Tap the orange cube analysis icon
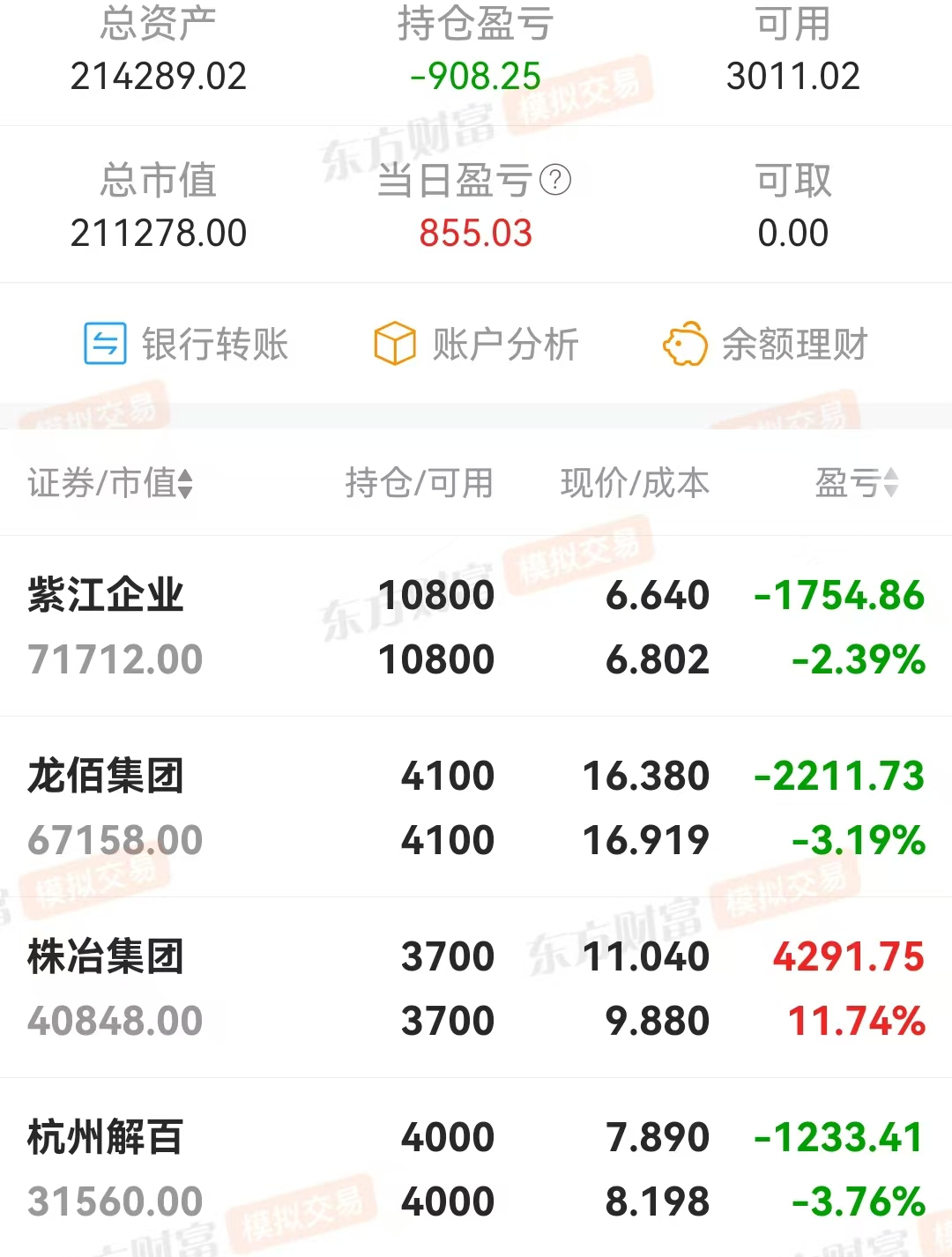952x1257 pixels. 395,345
